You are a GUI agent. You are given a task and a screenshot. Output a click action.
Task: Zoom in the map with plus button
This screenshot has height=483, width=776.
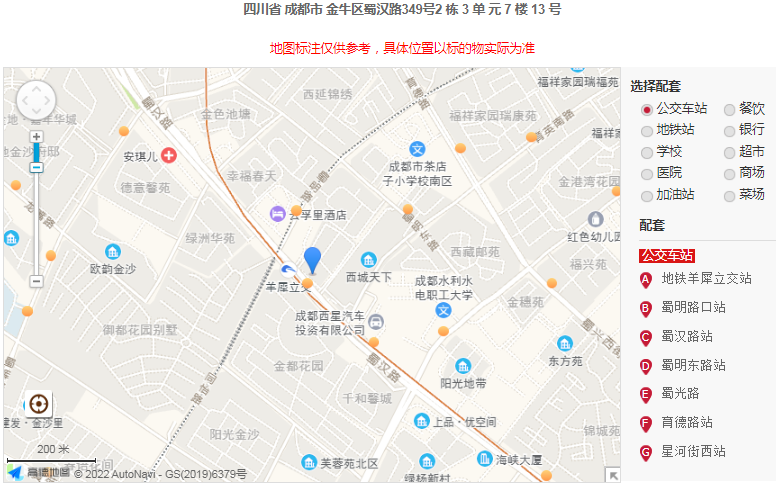pos(37,137)
